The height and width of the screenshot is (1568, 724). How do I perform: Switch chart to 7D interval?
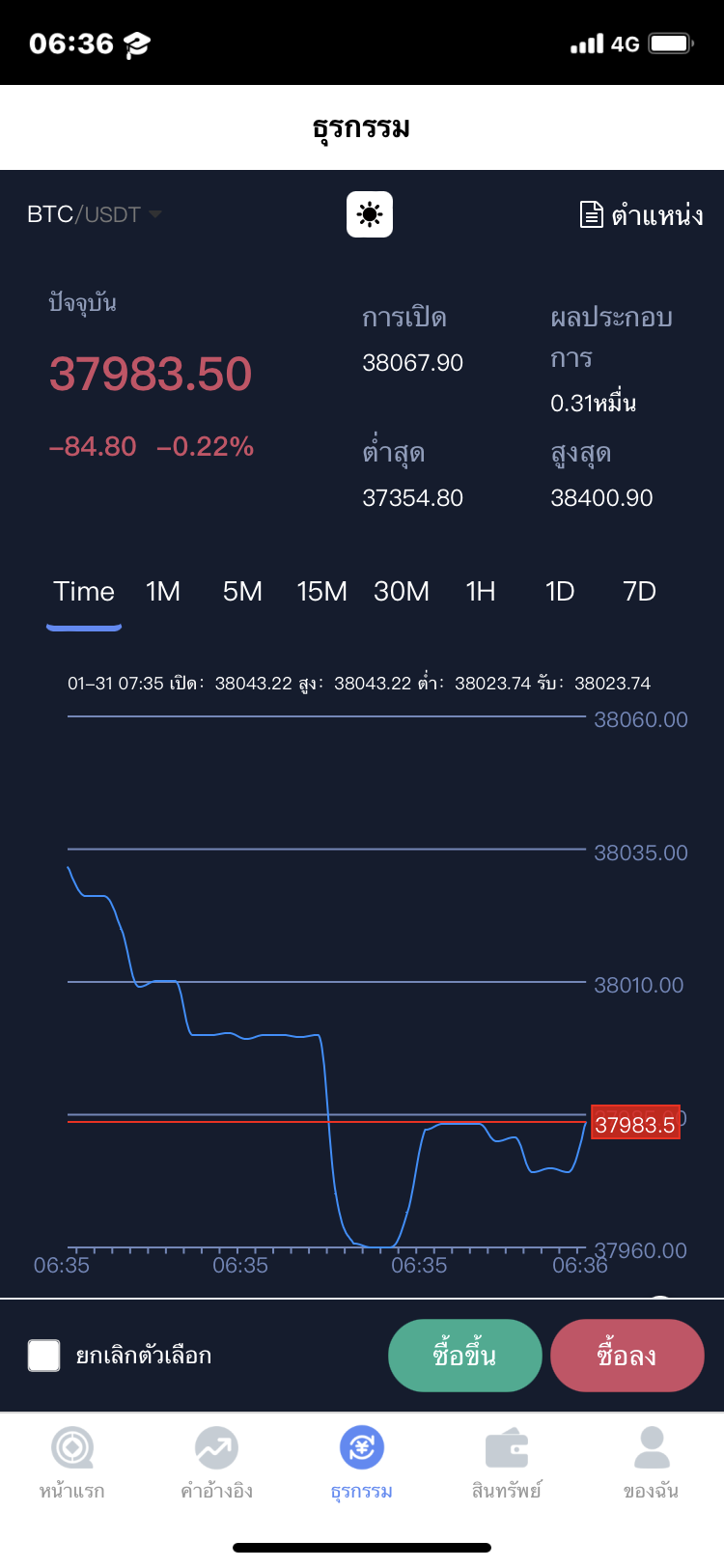click(639, 591)
